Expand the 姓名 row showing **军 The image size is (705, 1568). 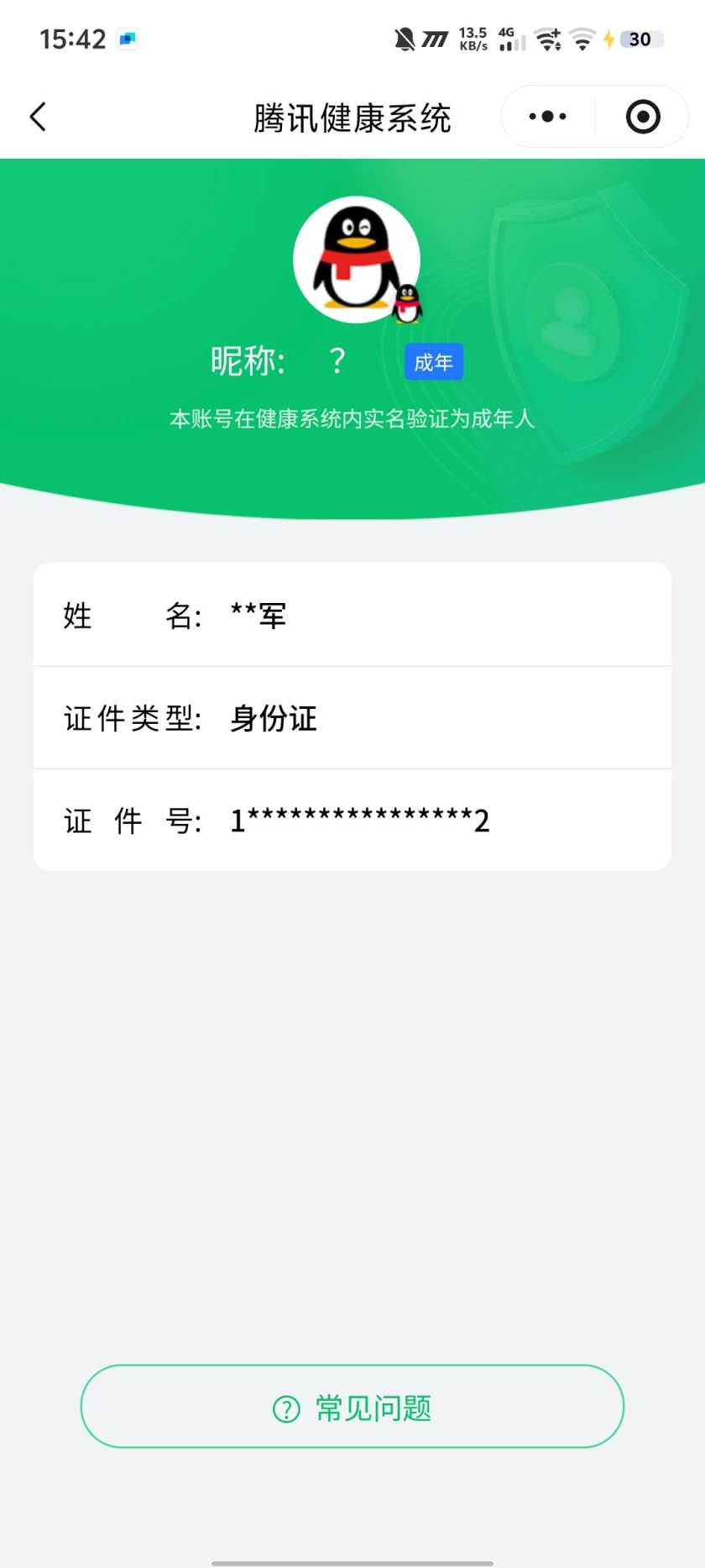(352, 614)
